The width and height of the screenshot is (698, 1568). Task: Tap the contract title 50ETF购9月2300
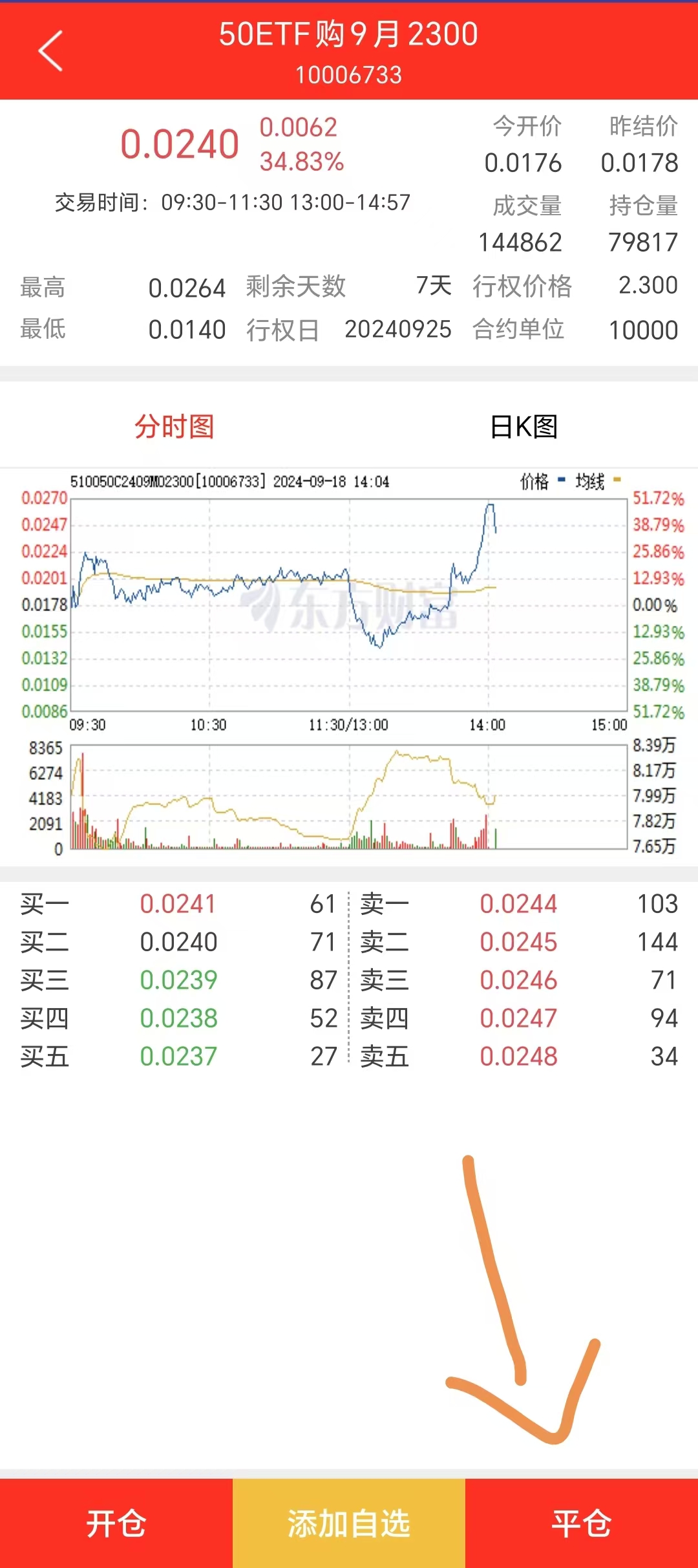(349, 36)
